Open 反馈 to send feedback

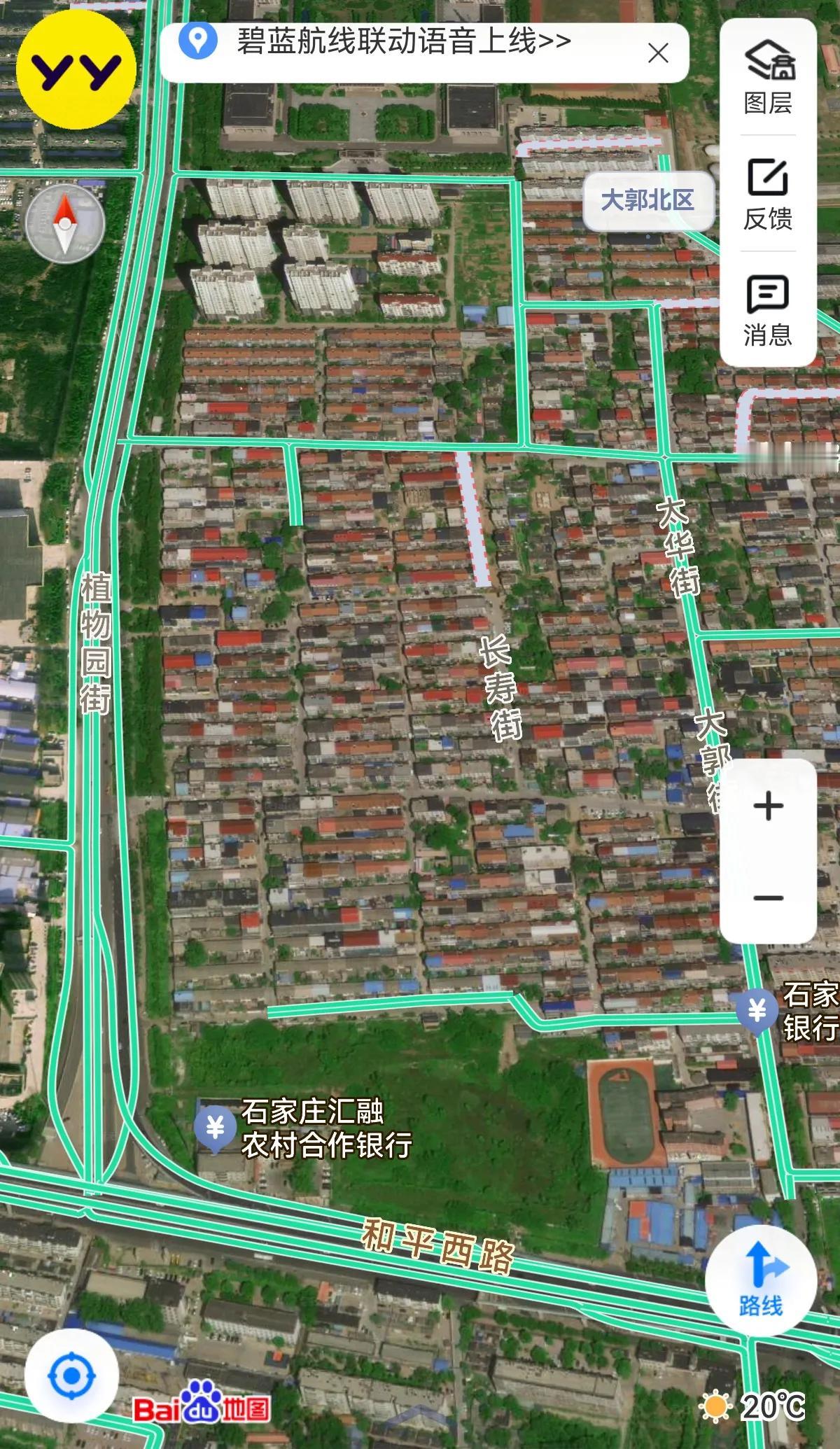tap(768, 193)
